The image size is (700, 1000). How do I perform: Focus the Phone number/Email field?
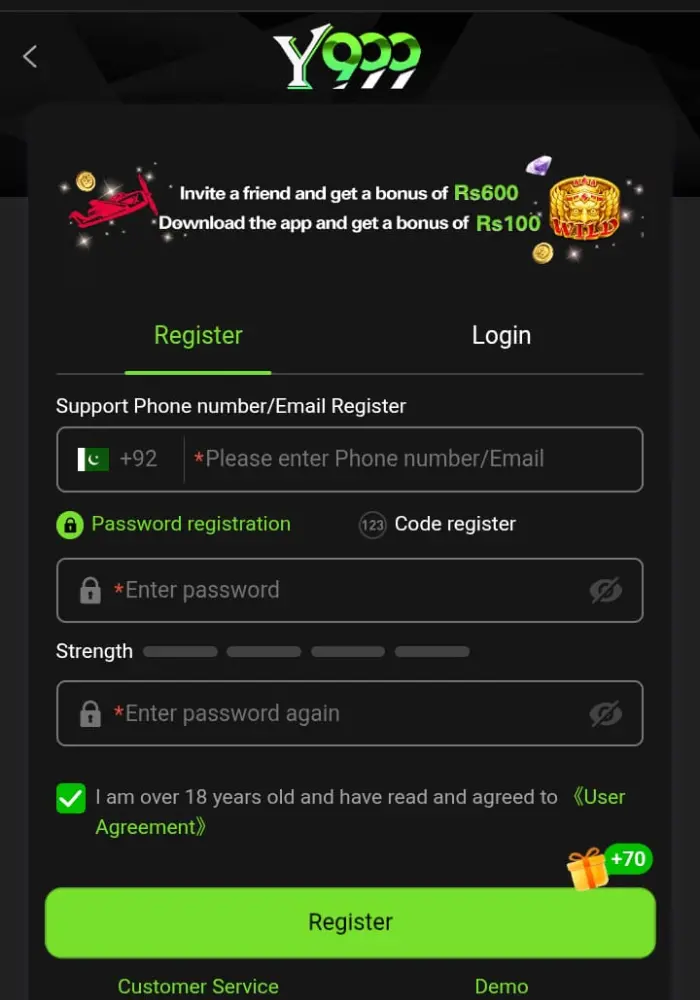coord(410,459)
